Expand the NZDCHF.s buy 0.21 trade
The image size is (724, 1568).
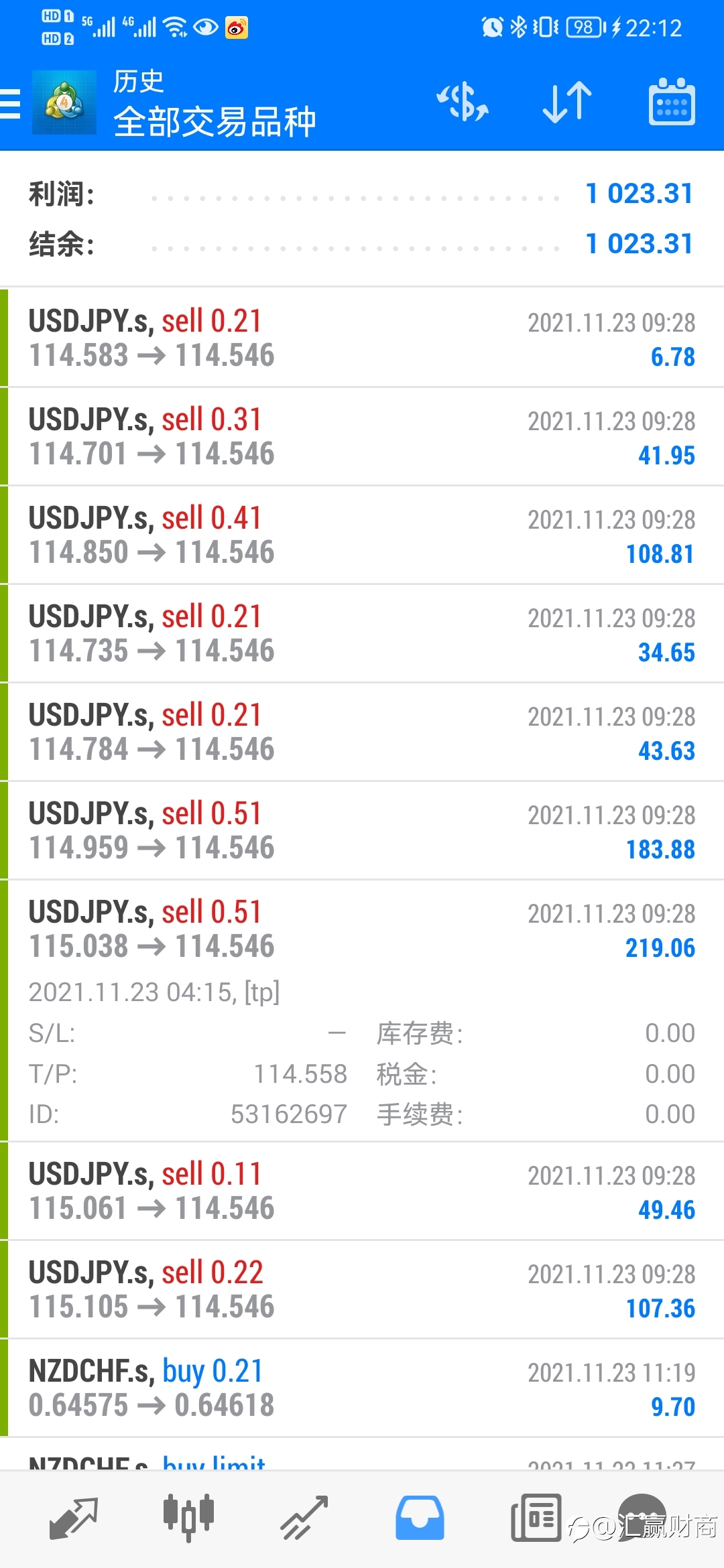[x=362, y=1388]
